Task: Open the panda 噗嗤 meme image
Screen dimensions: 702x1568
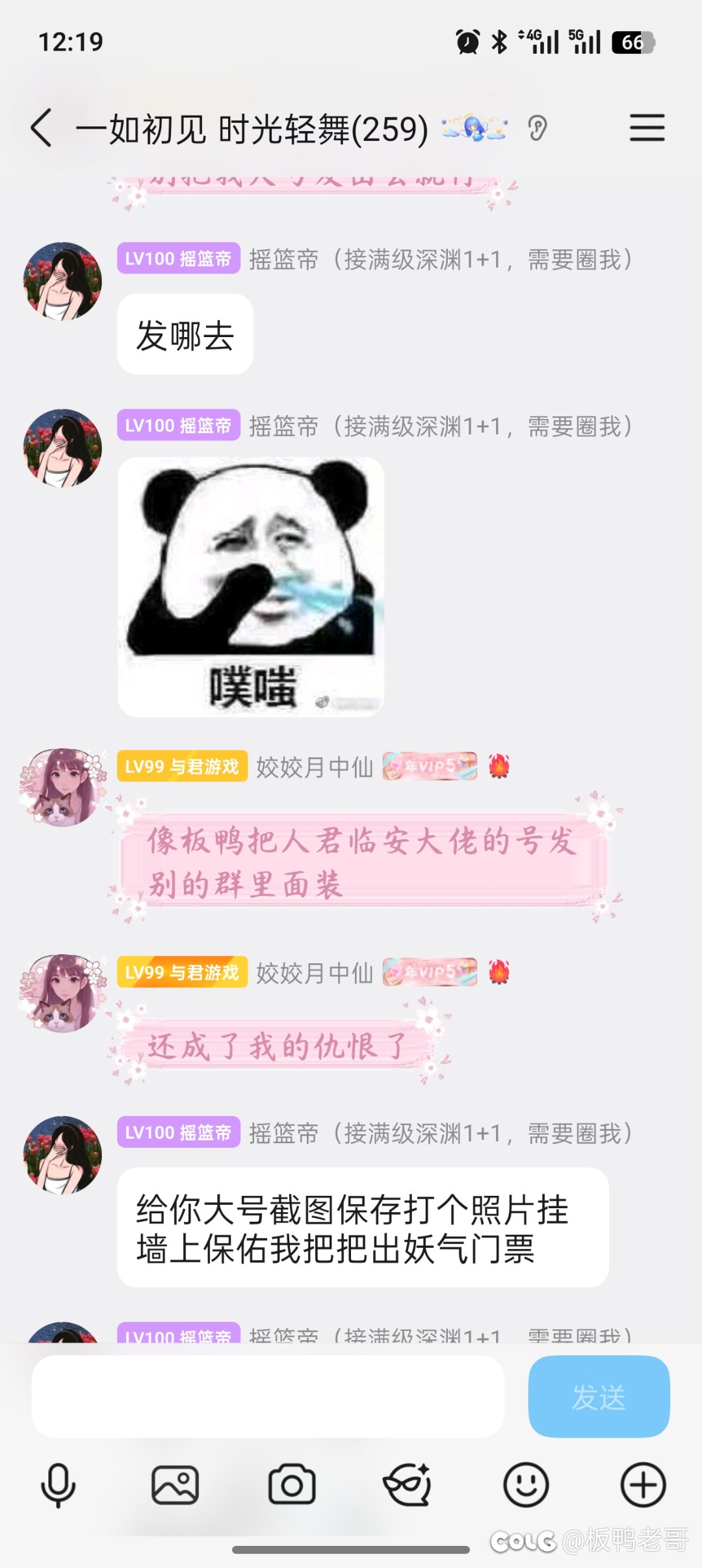Action: [251, 587]
